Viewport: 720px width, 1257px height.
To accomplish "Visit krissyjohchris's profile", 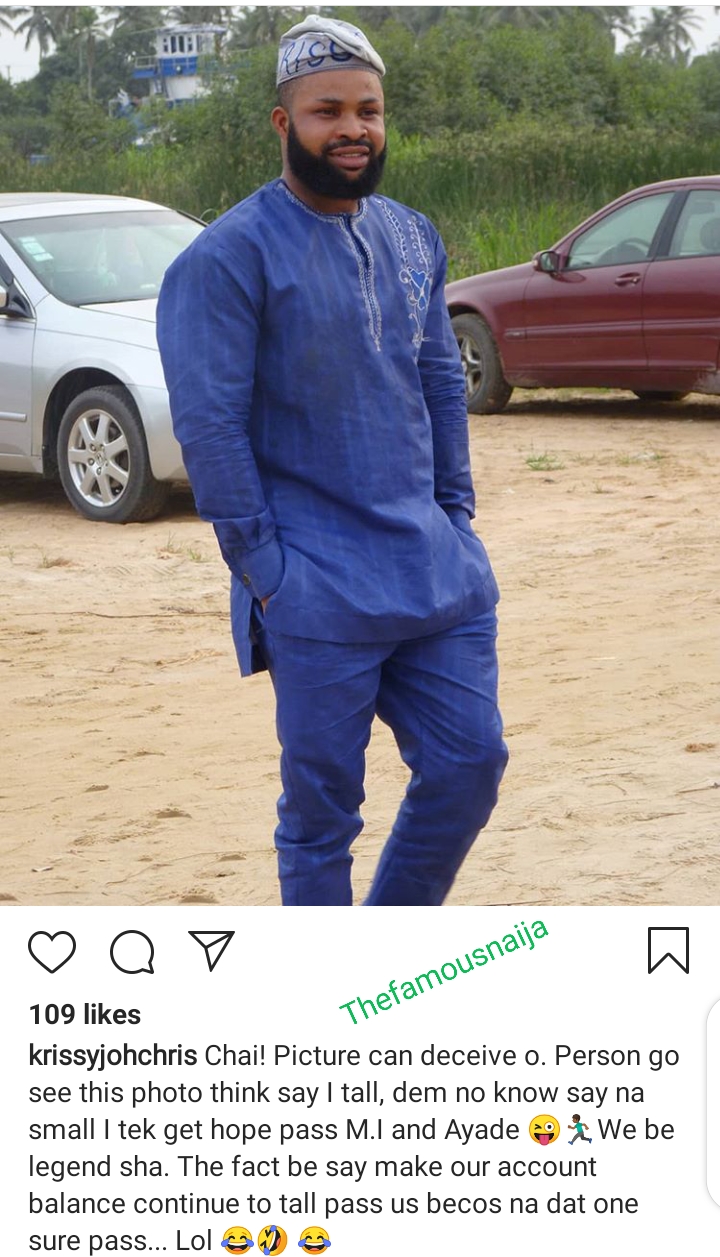I will click(114, 1055).
